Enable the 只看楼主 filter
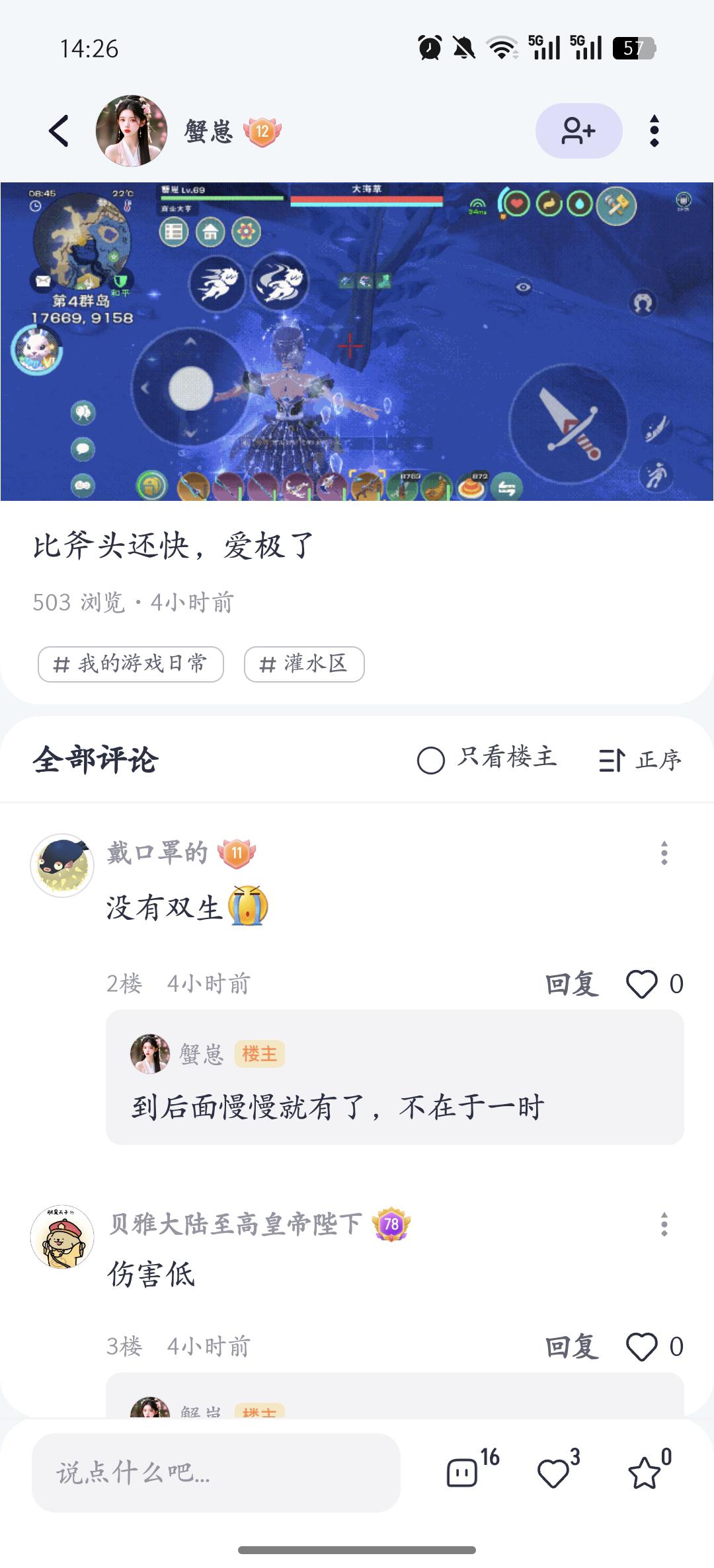714x1568 pixels. [431, 760]
